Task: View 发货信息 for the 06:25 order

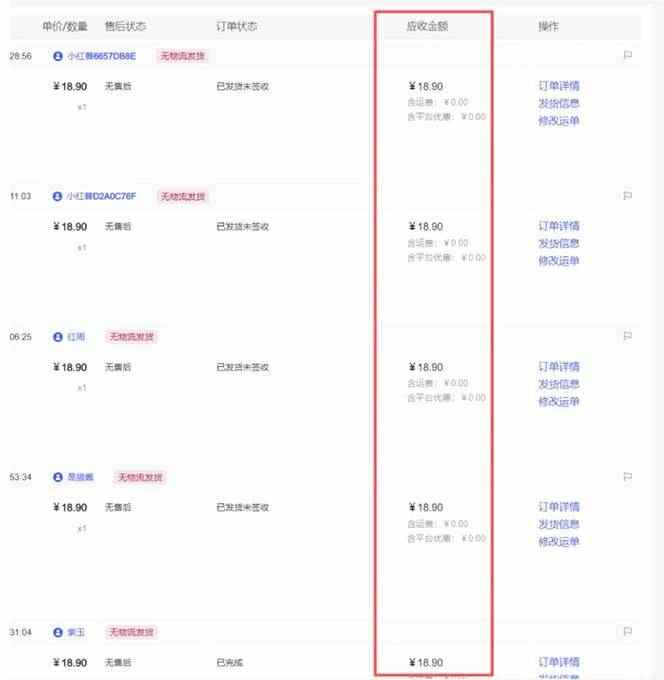Action: tap(559, 384)
